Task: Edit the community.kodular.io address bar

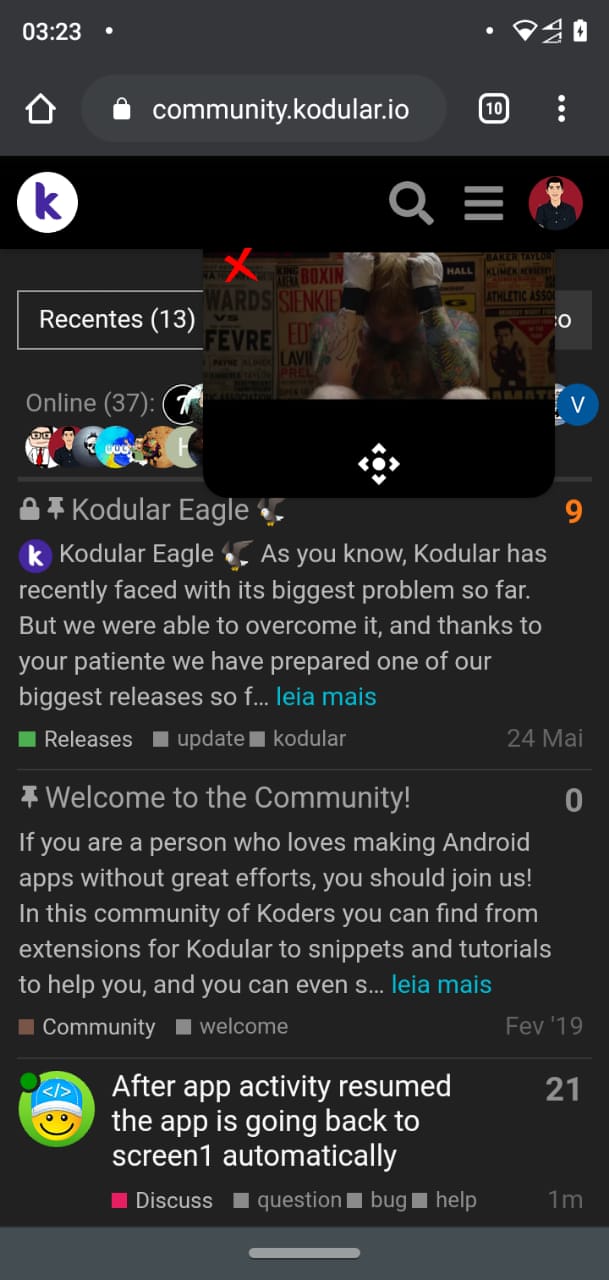Action: 280,109
